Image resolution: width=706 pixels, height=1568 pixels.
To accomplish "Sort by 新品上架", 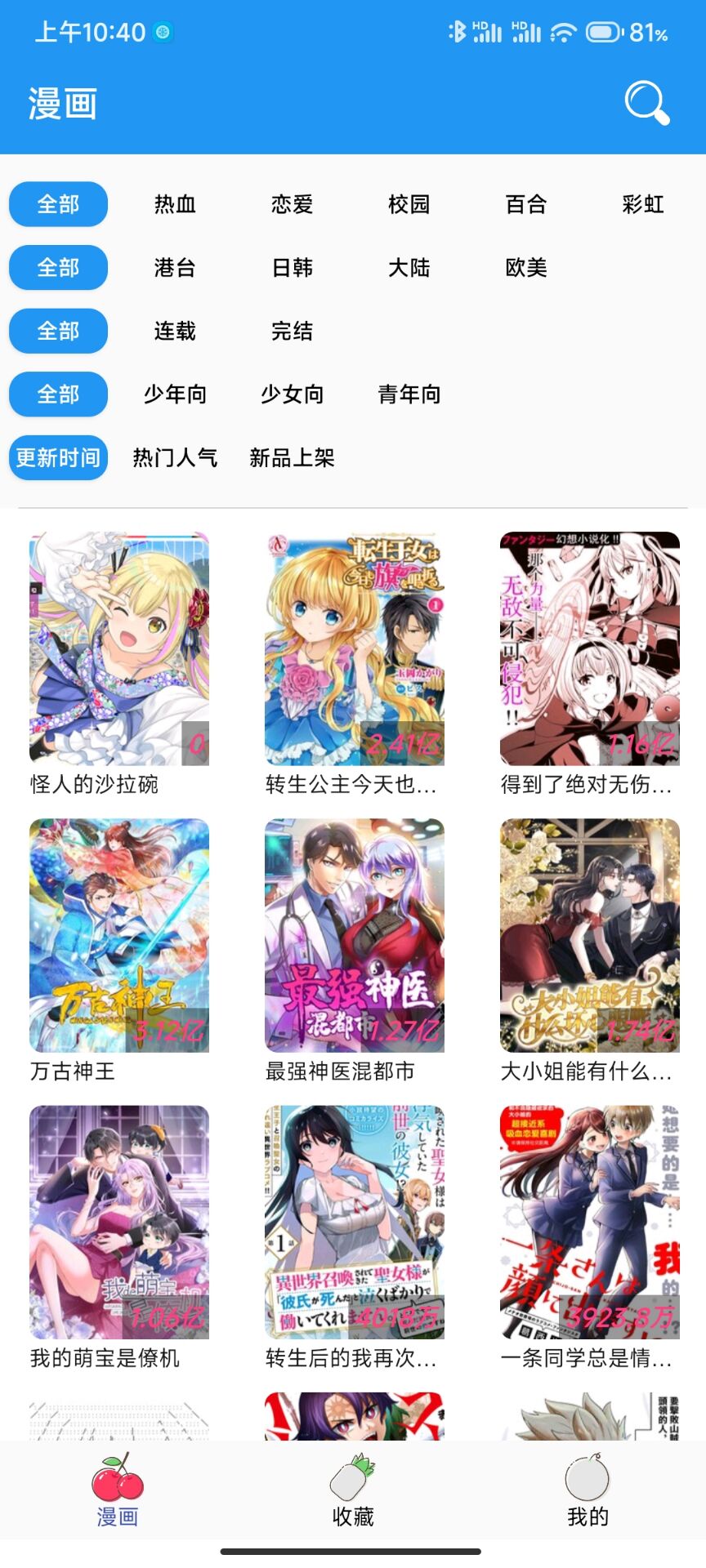I will pyautogui.click(x=292, y=458).
